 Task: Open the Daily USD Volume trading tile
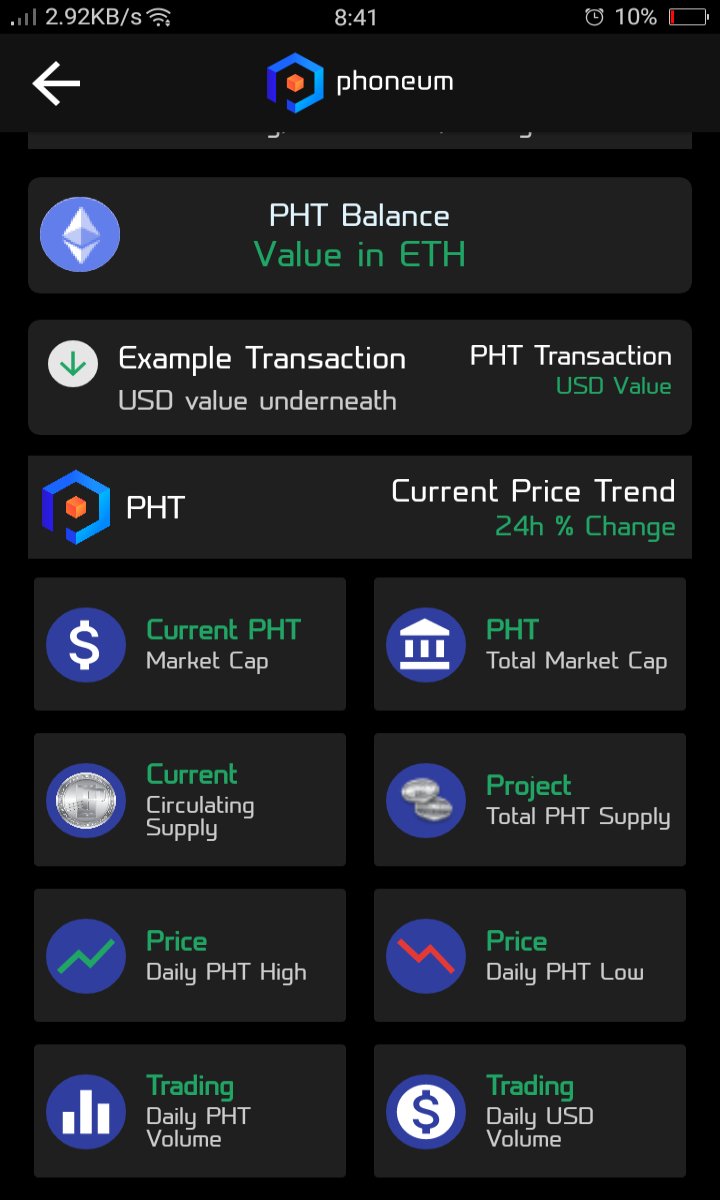pos(530,1111)
